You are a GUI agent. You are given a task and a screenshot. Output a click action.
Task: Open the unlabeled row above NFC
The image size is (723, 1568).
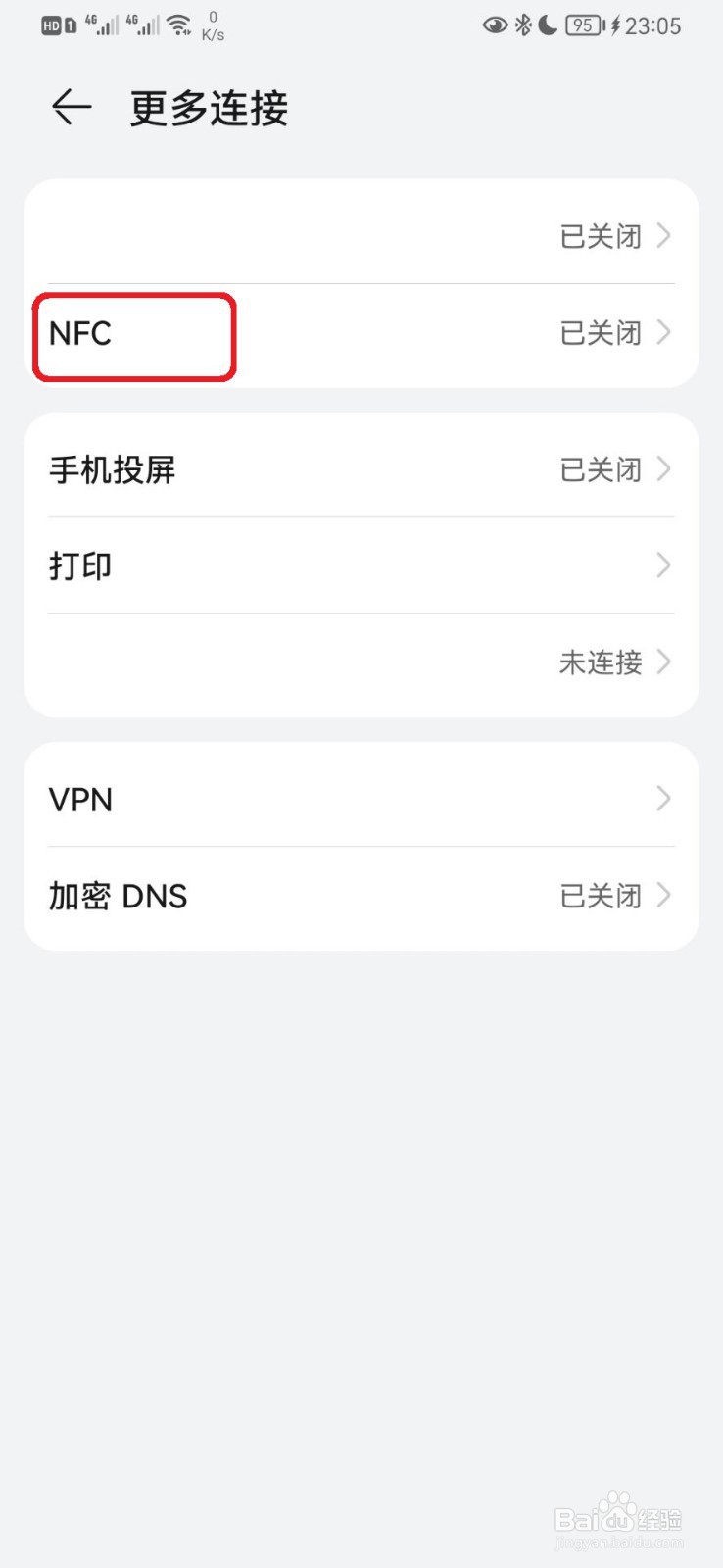coord(361,236)
